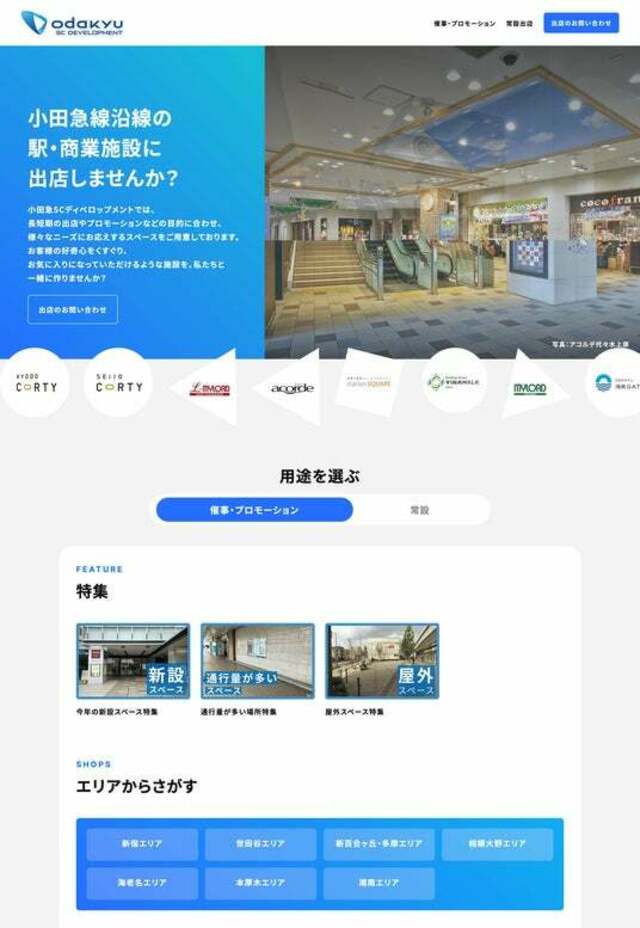
Task: Tap the hero 出店のお問い合わせ outlined button
Action: click(x=72, y=310)
